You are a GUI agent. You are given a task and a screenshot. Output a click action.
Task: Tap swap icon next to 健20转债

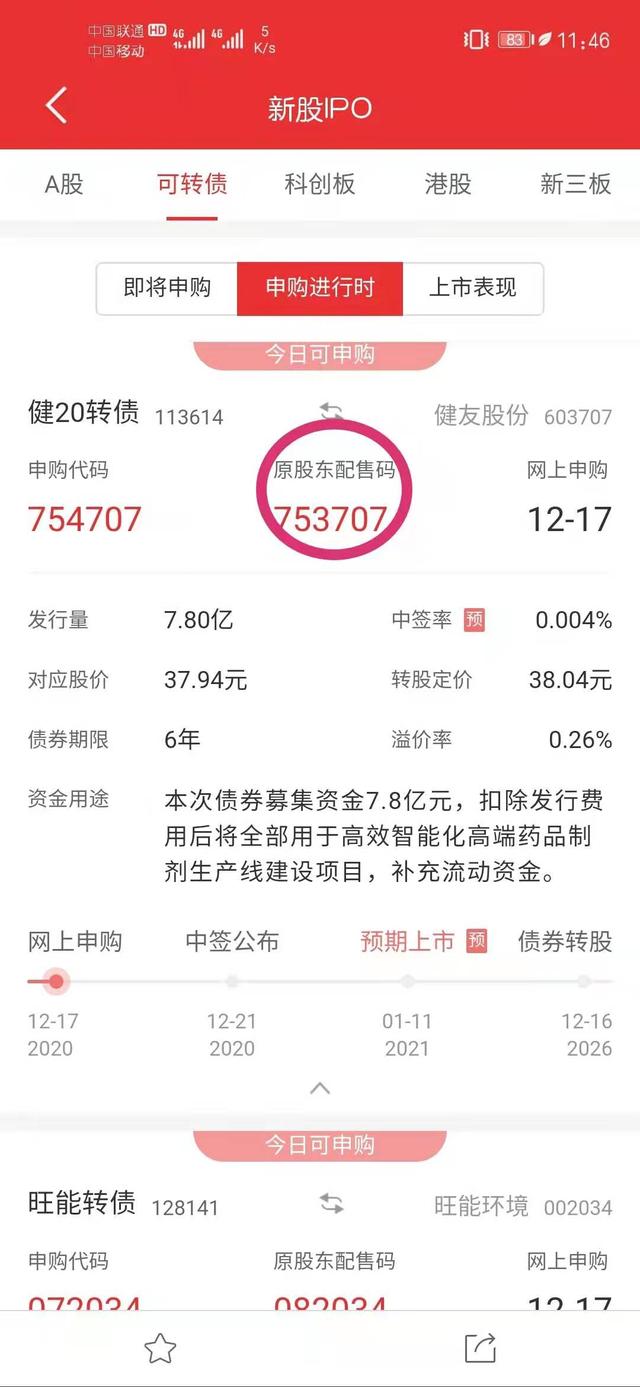click(331, 413)
